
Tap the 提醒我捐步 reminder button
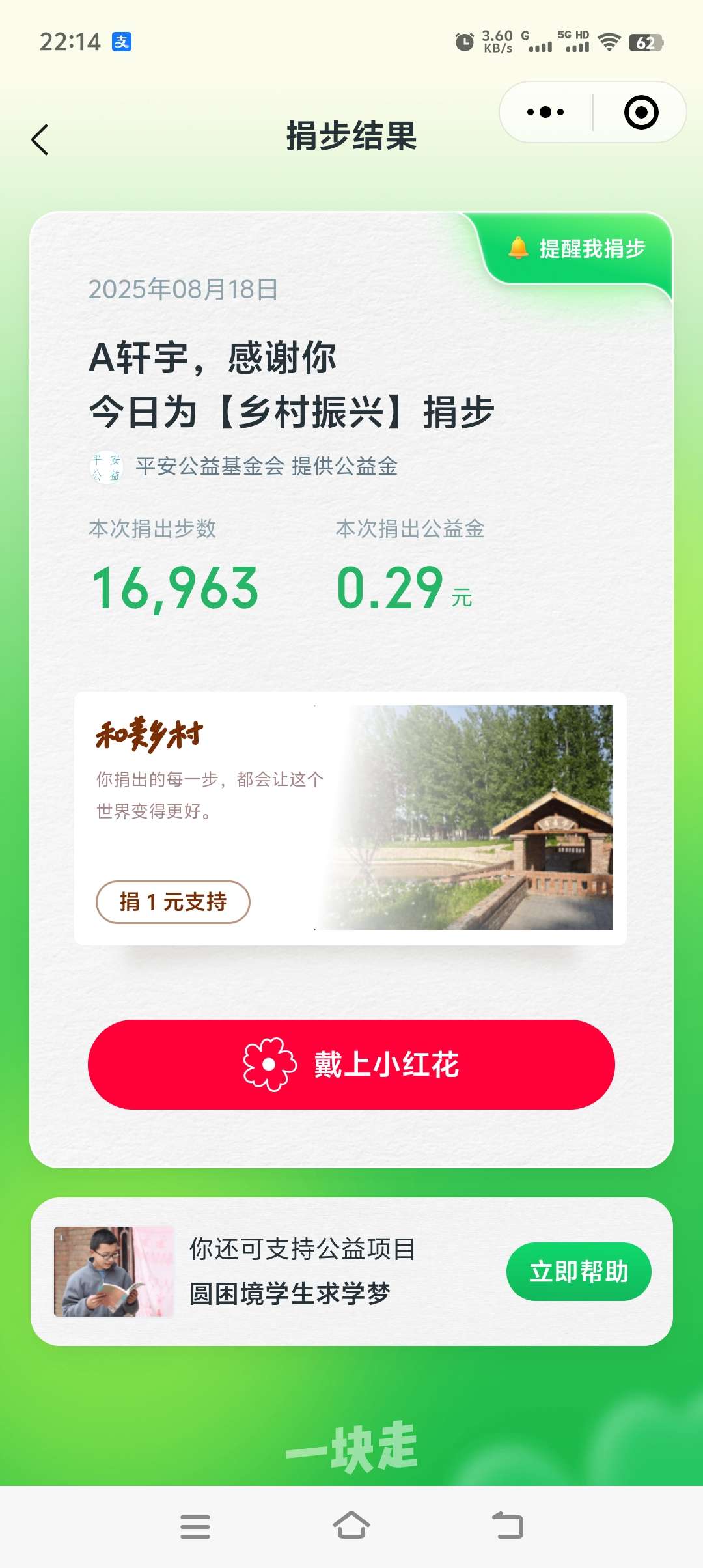[x=578, y=249]
